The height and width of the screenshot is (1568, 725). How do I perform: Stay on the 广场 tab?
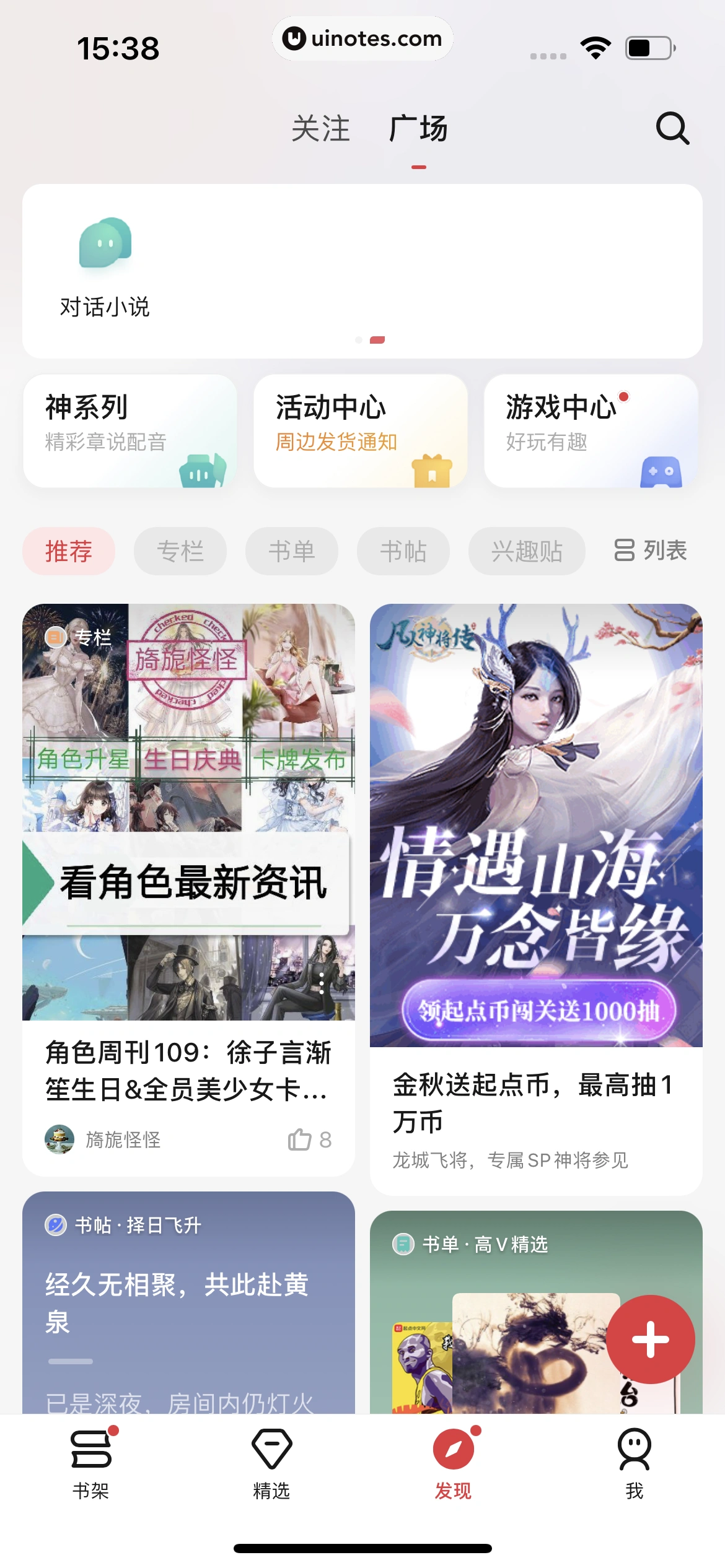(x=419, y=129)
